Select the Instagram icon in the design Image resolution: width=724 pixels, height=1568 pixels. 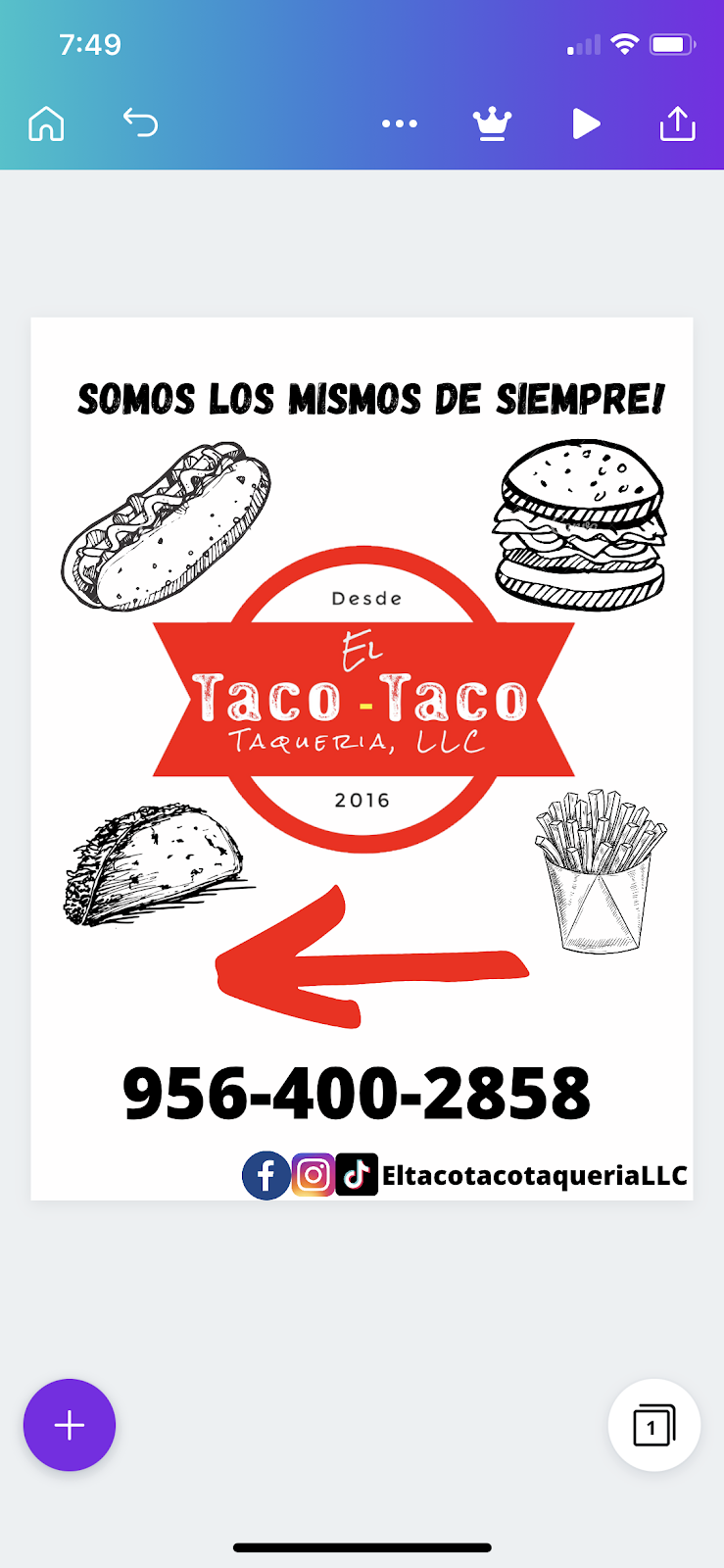(312, 1174)
